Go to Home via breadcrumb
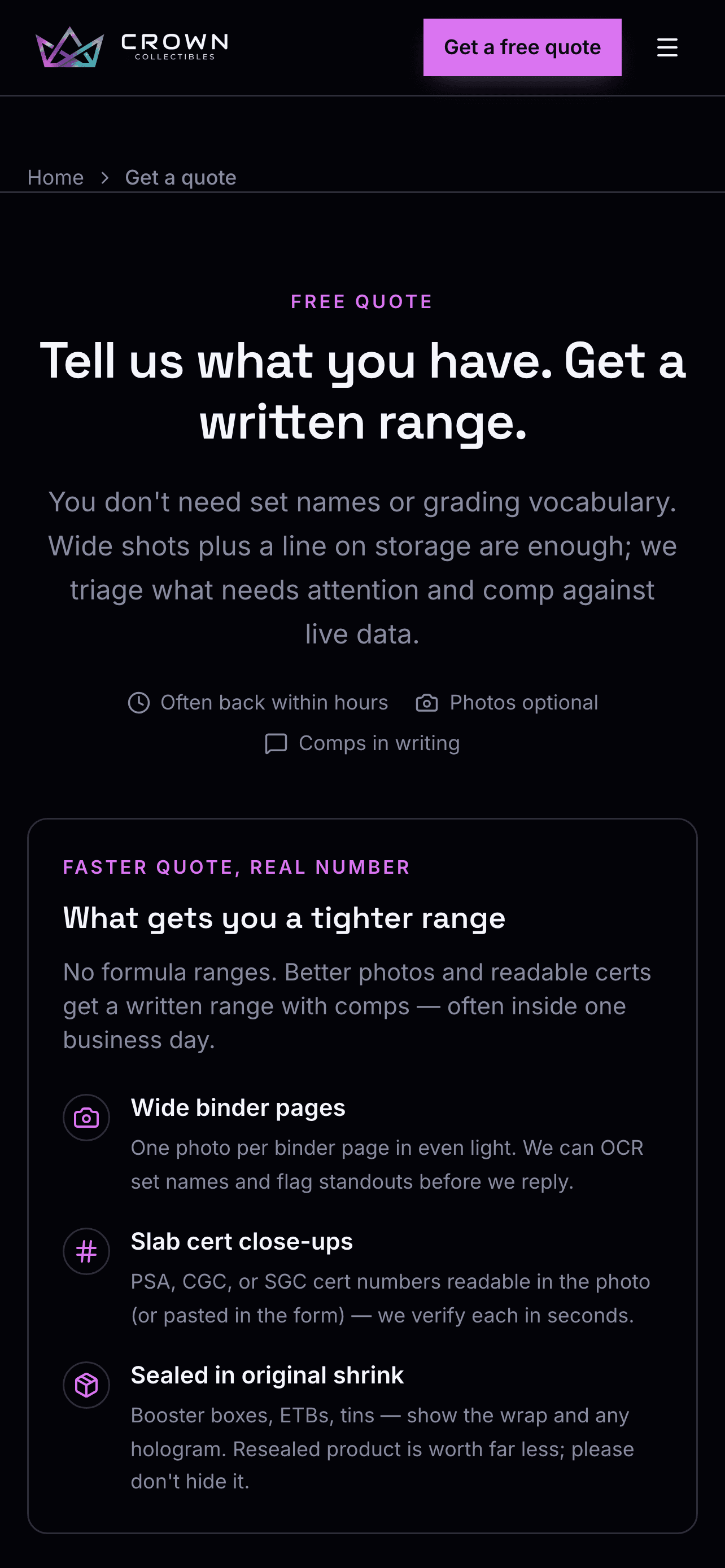This screenshot has width=725, height=1568. tap(55, 177)
